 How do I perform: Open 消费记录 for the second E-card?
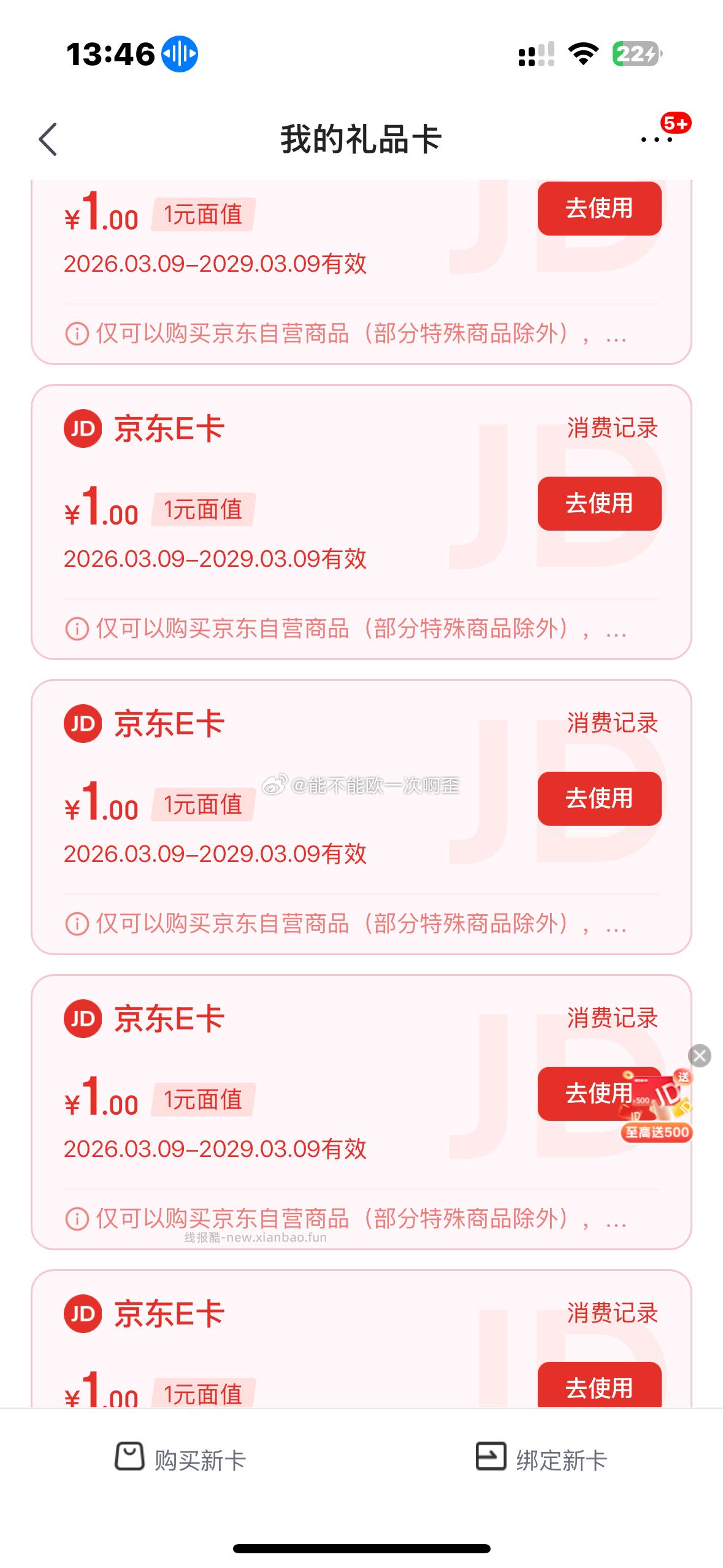[x=612, y=428]
